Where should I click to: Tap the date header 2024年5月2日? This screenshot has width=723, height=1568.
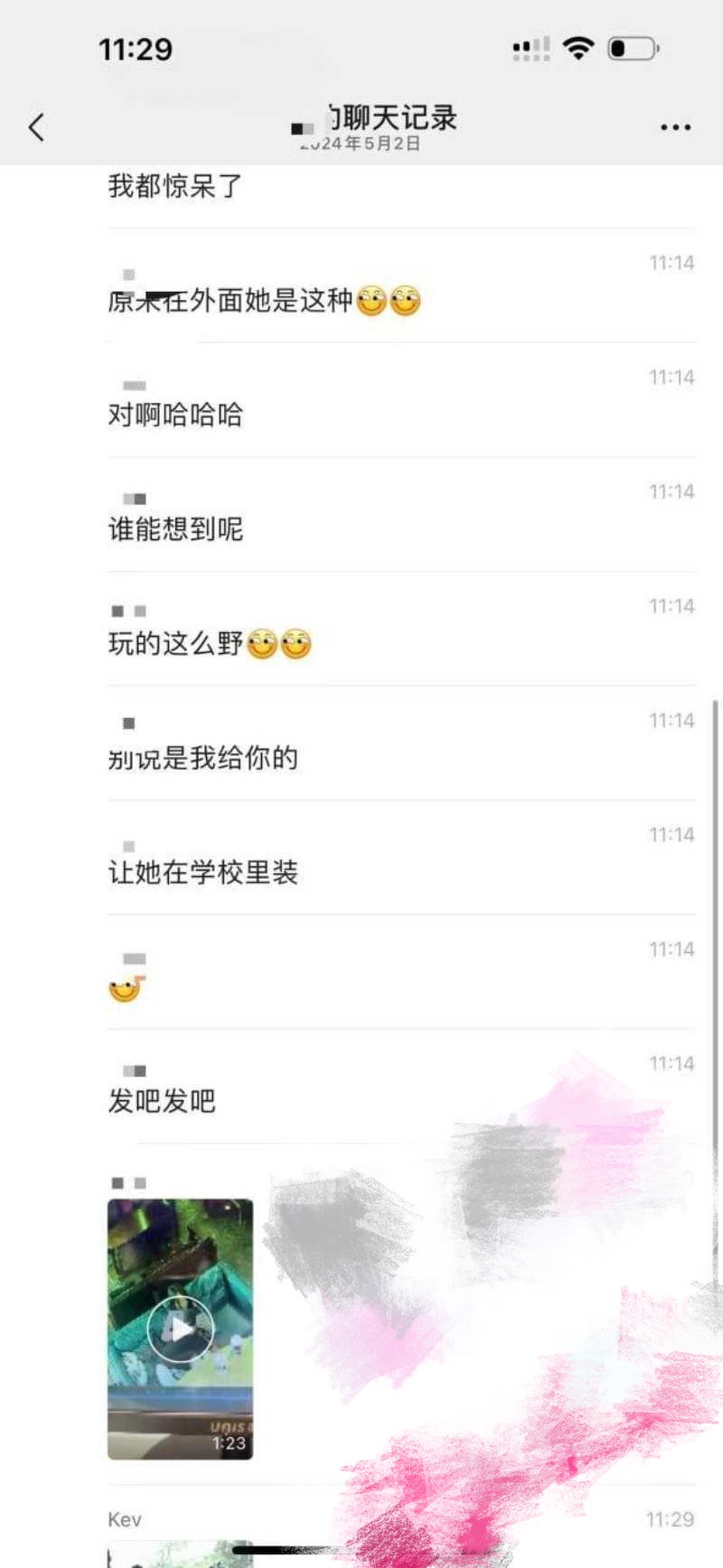point(361,145)
